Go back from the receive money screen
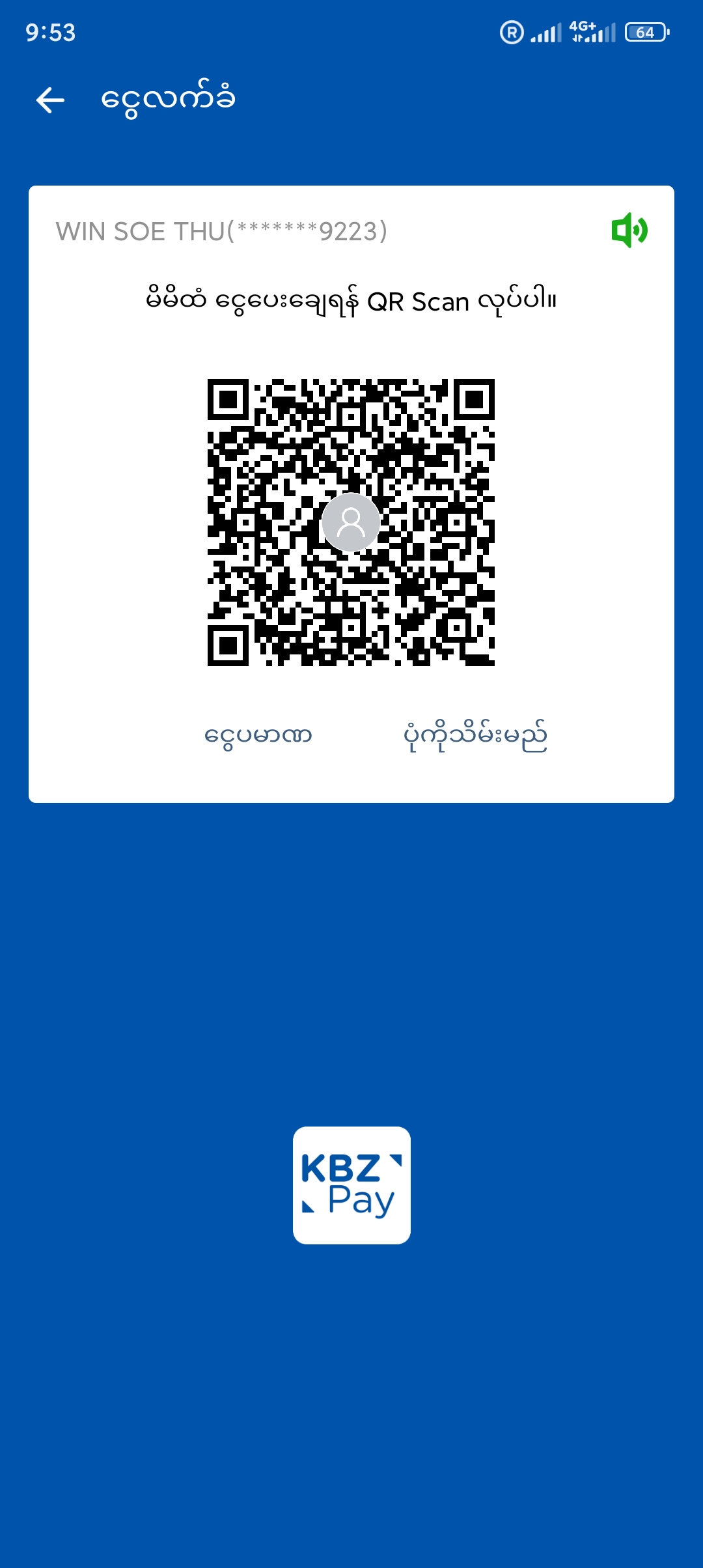 click(x=50, y=100)
